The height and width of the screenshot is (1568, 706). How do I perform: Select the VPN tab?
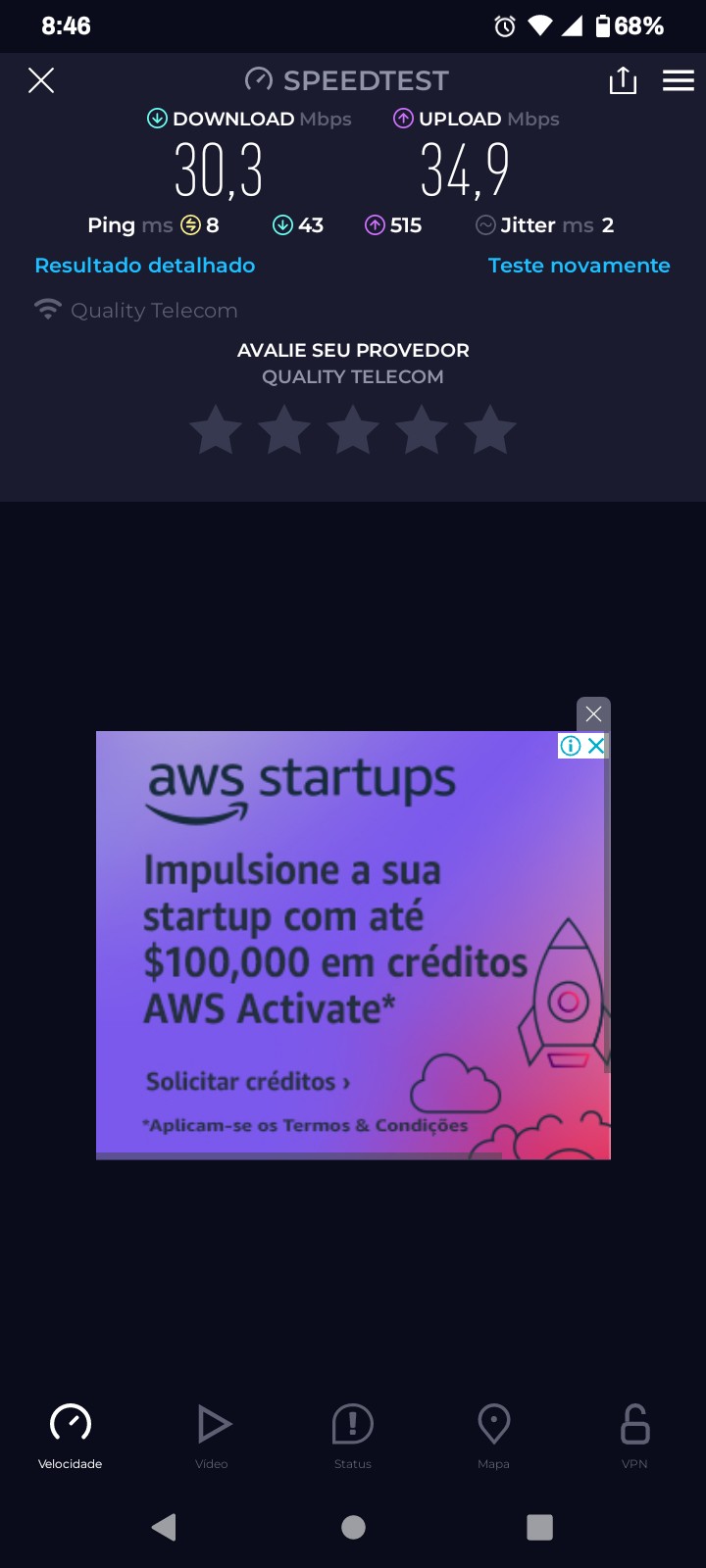tap(634, 1435)
